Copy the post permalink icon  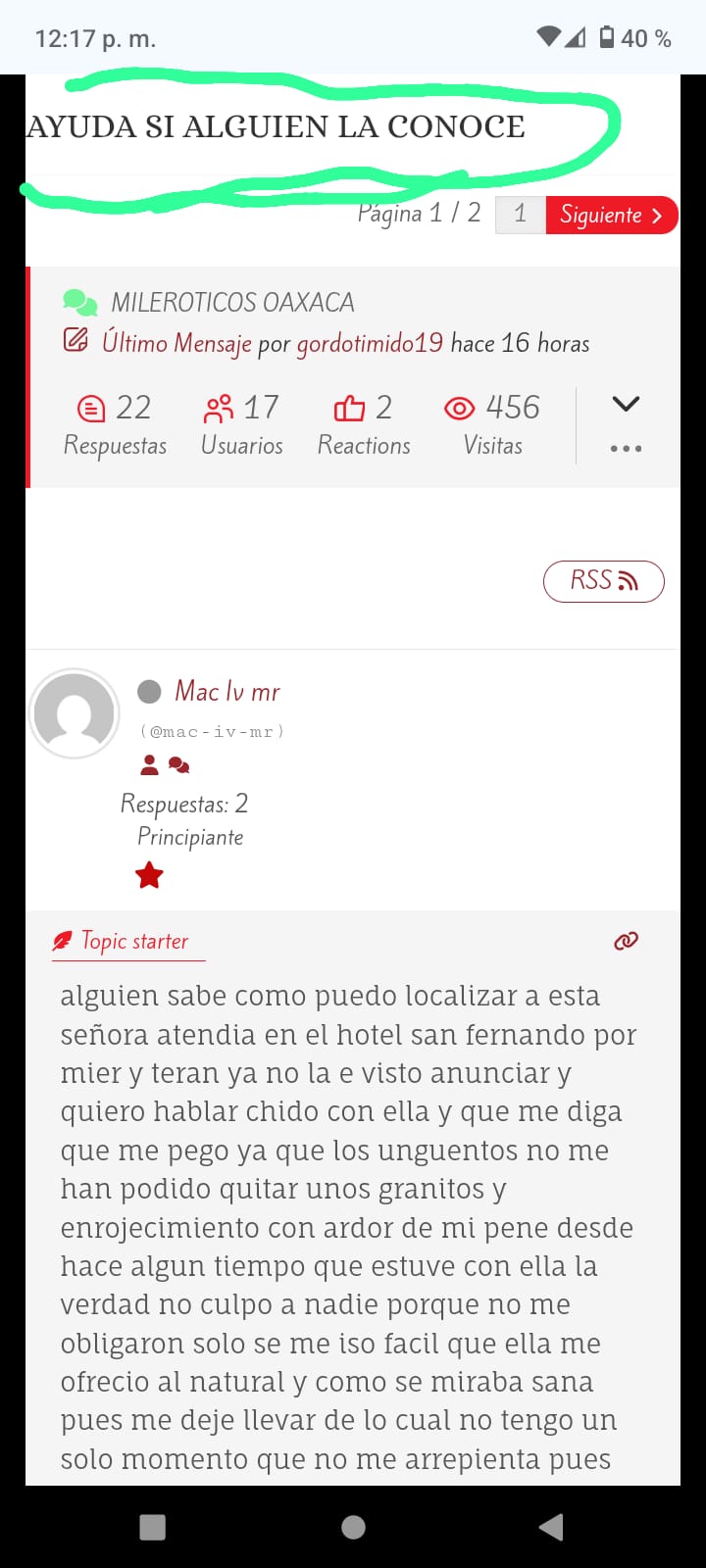(626, 941)
